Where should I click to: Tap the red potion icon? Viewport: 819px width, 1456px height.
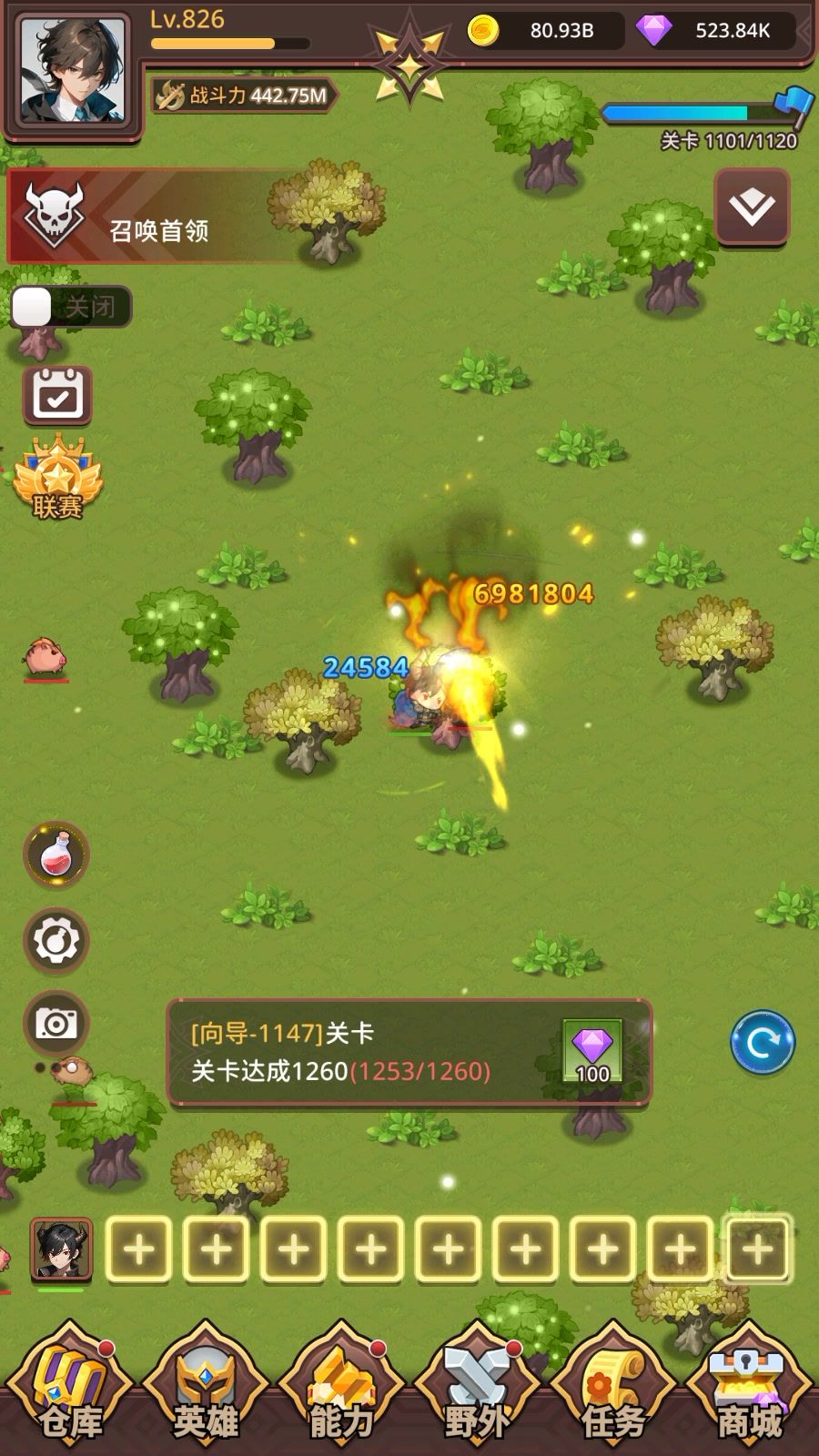[56, 854]
